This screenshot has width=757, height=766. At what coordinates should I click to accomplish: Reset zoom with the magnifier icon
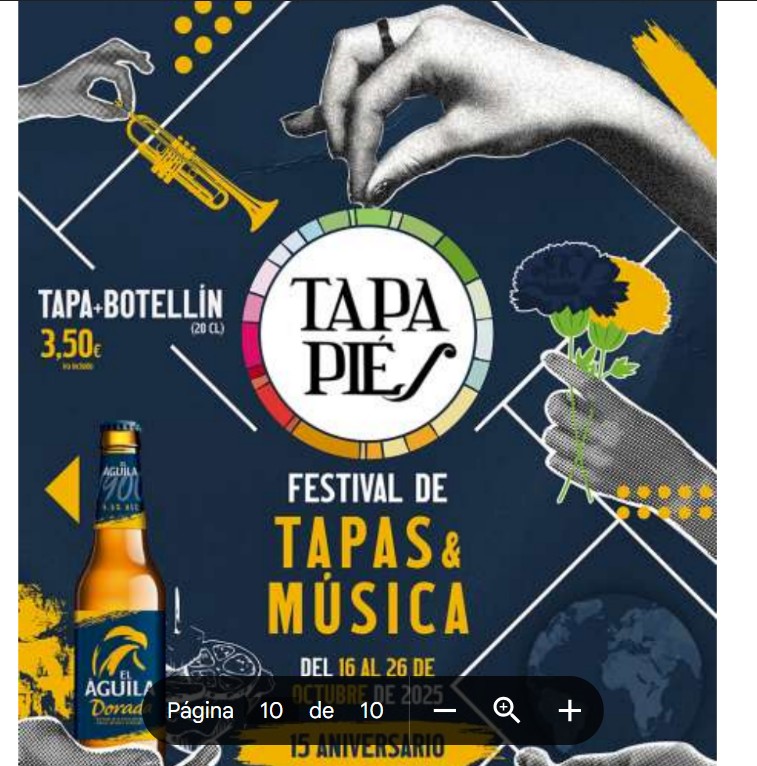coord(507,711)
